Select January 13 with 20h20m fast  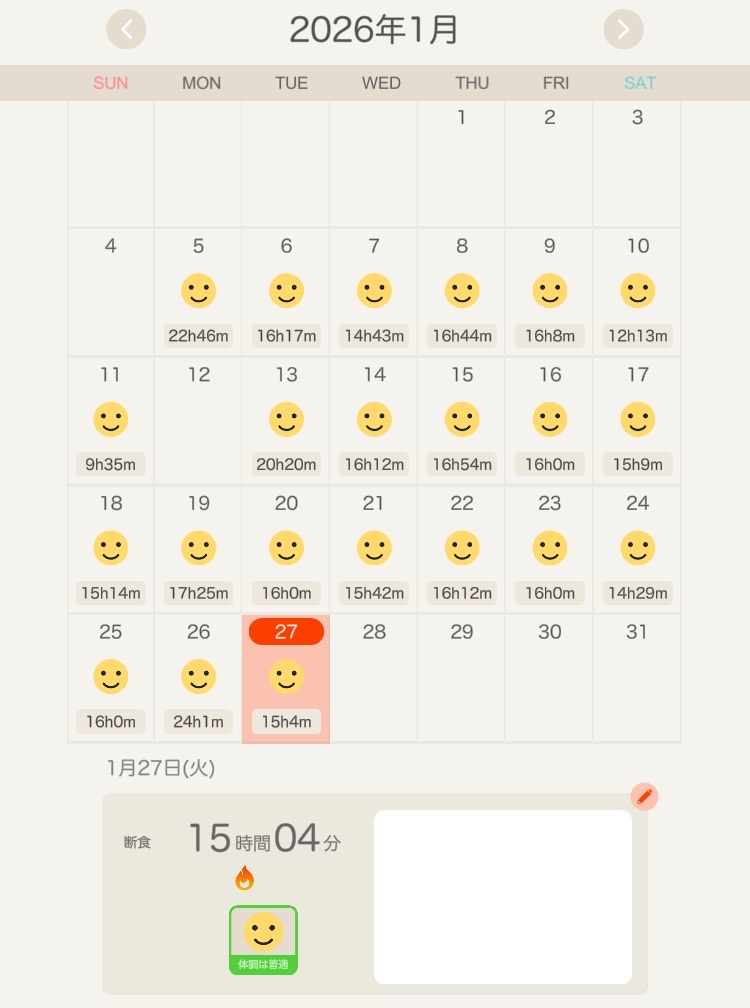tap(286, 421)
